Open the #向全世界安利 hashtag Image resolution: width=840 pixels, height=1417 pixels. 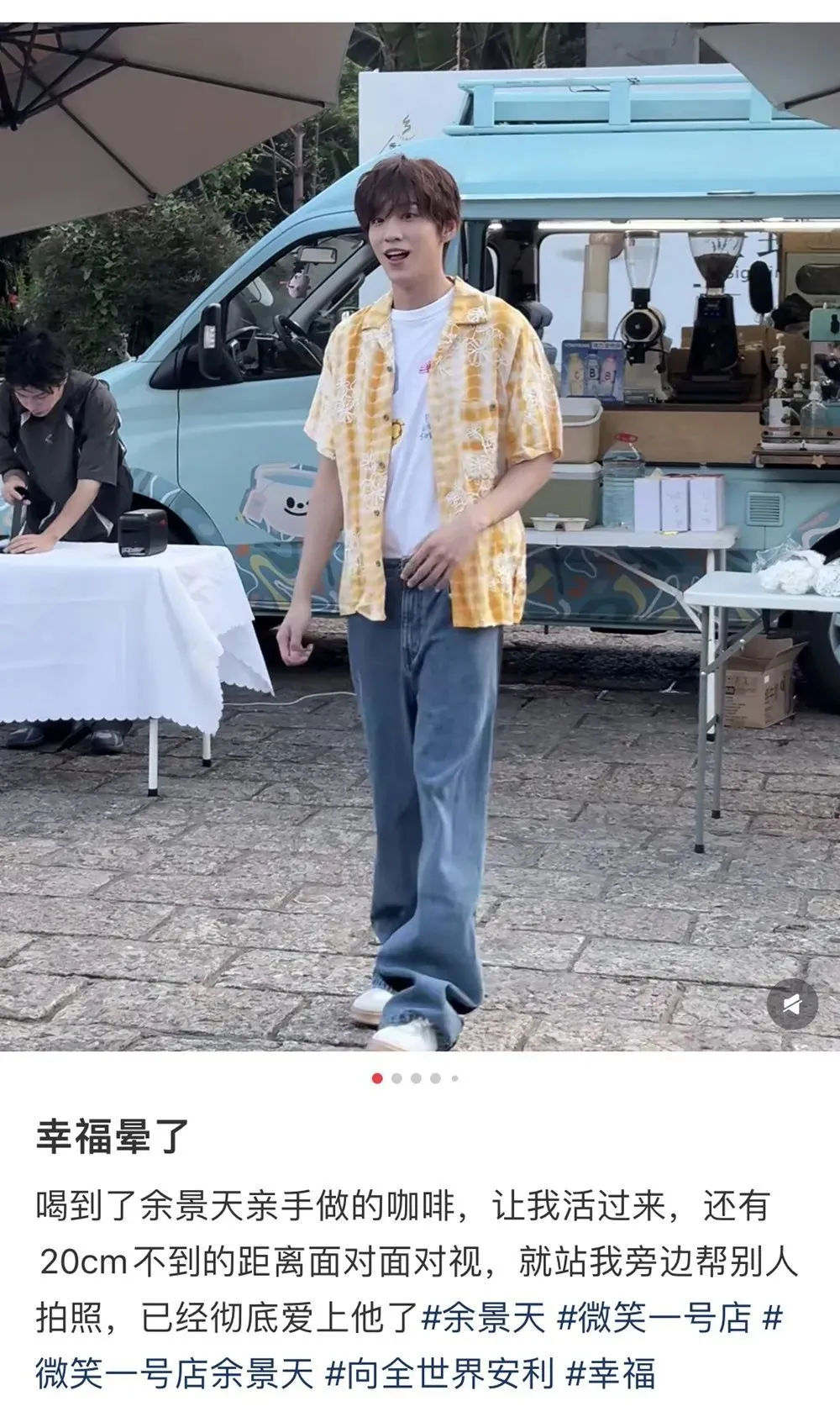pos(440,1374)
